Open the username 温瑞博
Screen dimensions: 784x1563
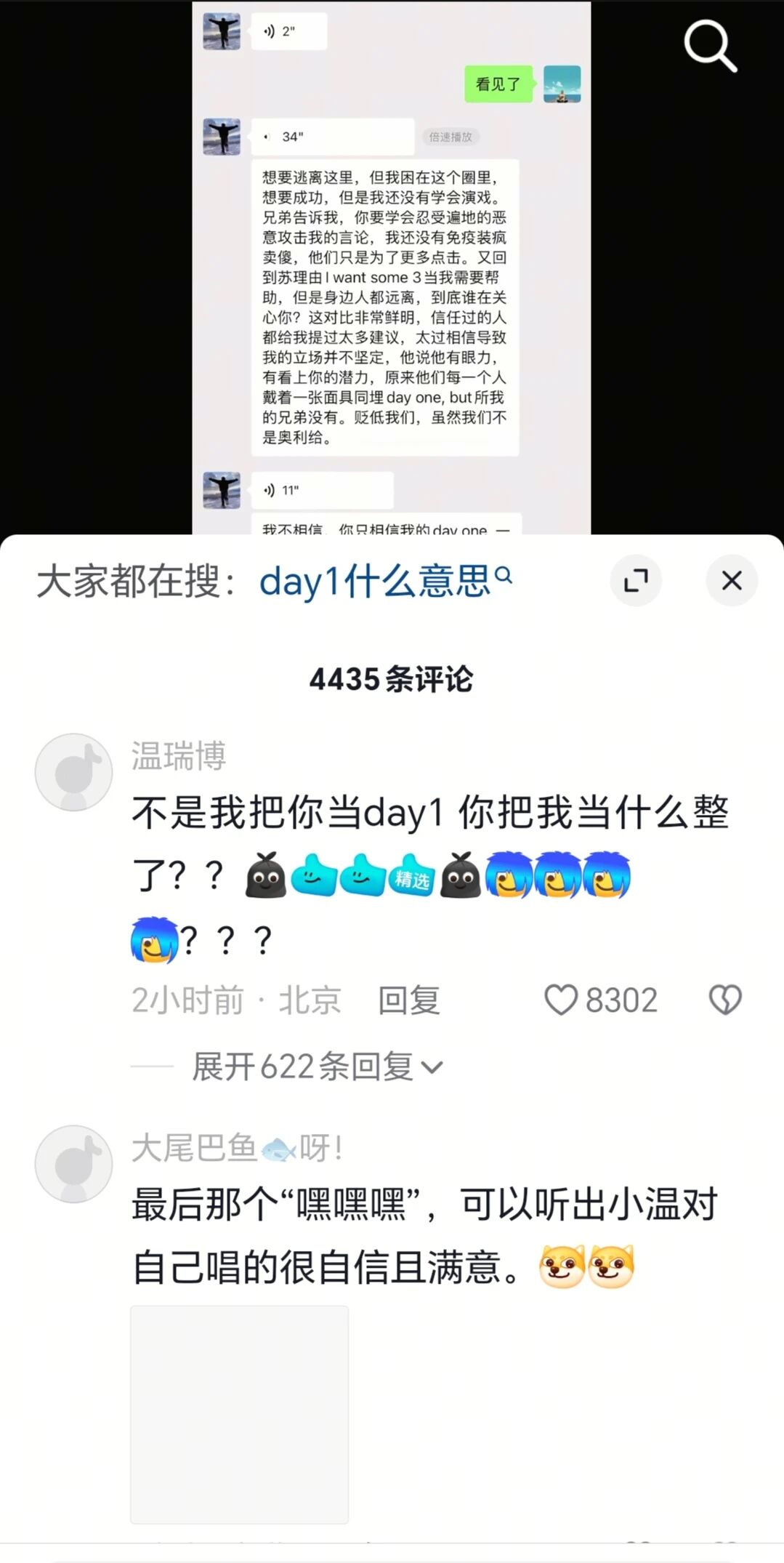tap(179, 756)
